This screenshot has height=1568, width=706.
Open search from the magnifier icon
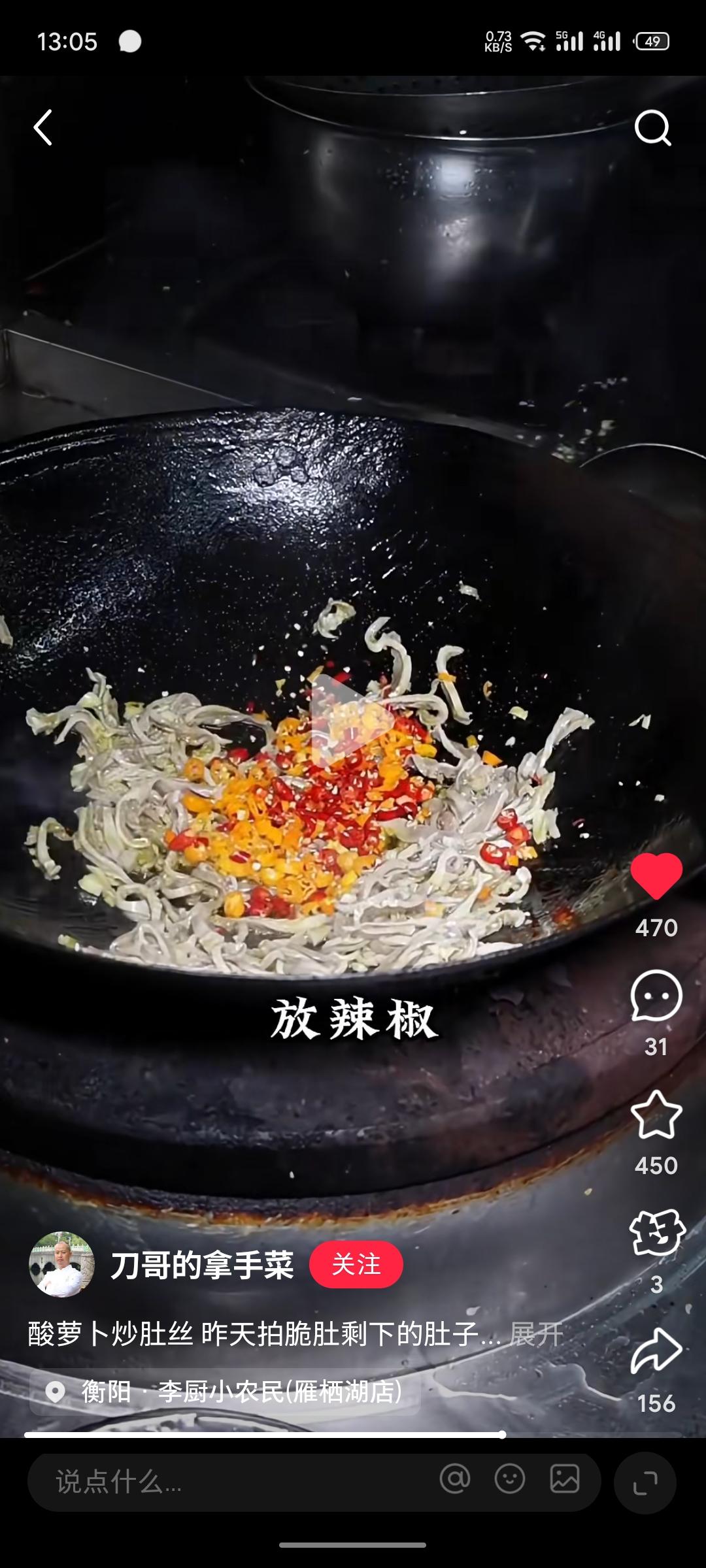pyautogui.click(x=652, y=128)
